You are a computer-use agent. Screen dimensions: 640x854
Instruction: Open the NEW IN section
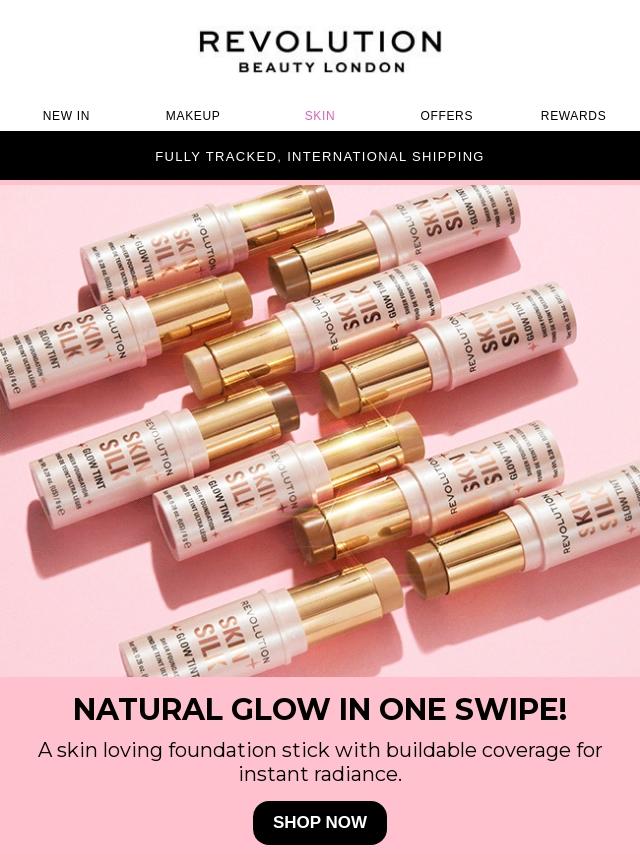[x=66, y=116]
